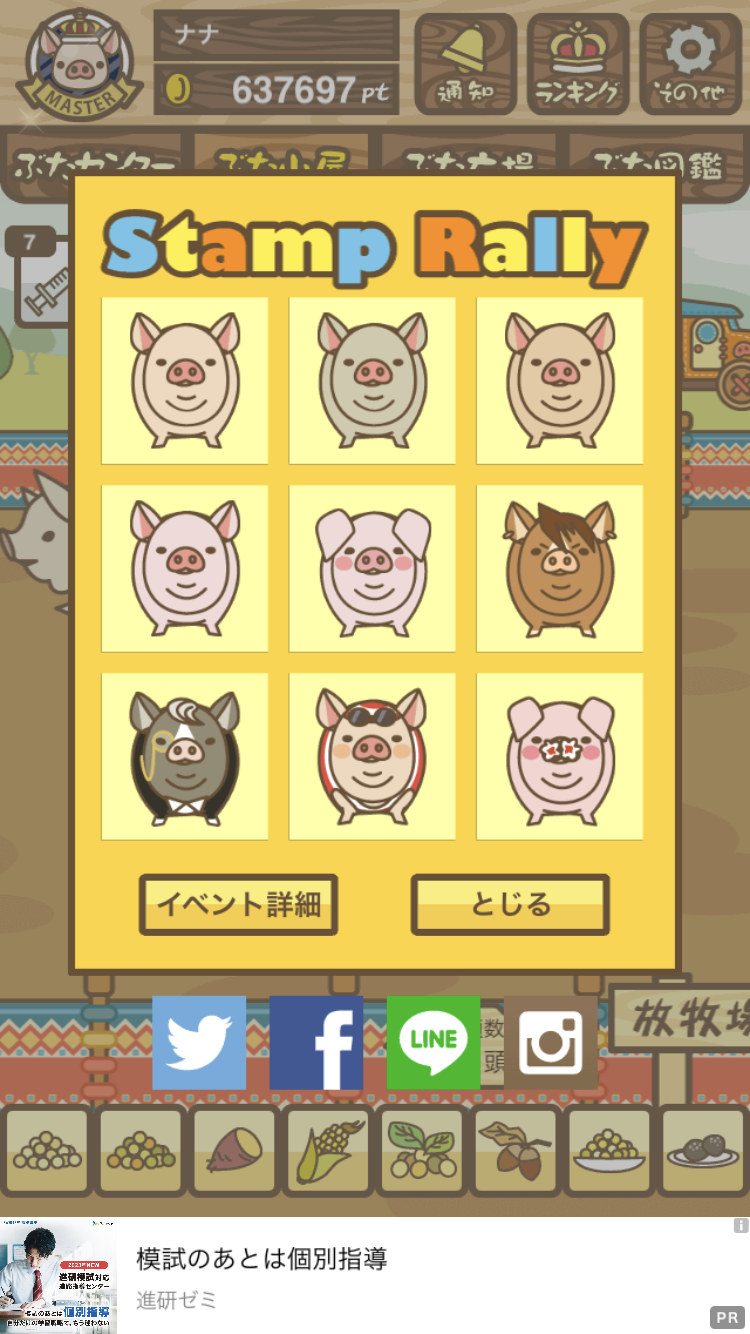Share via the Facebook icon
The height and width of the screenshot is (1334, 750).
pos(316,1042)
